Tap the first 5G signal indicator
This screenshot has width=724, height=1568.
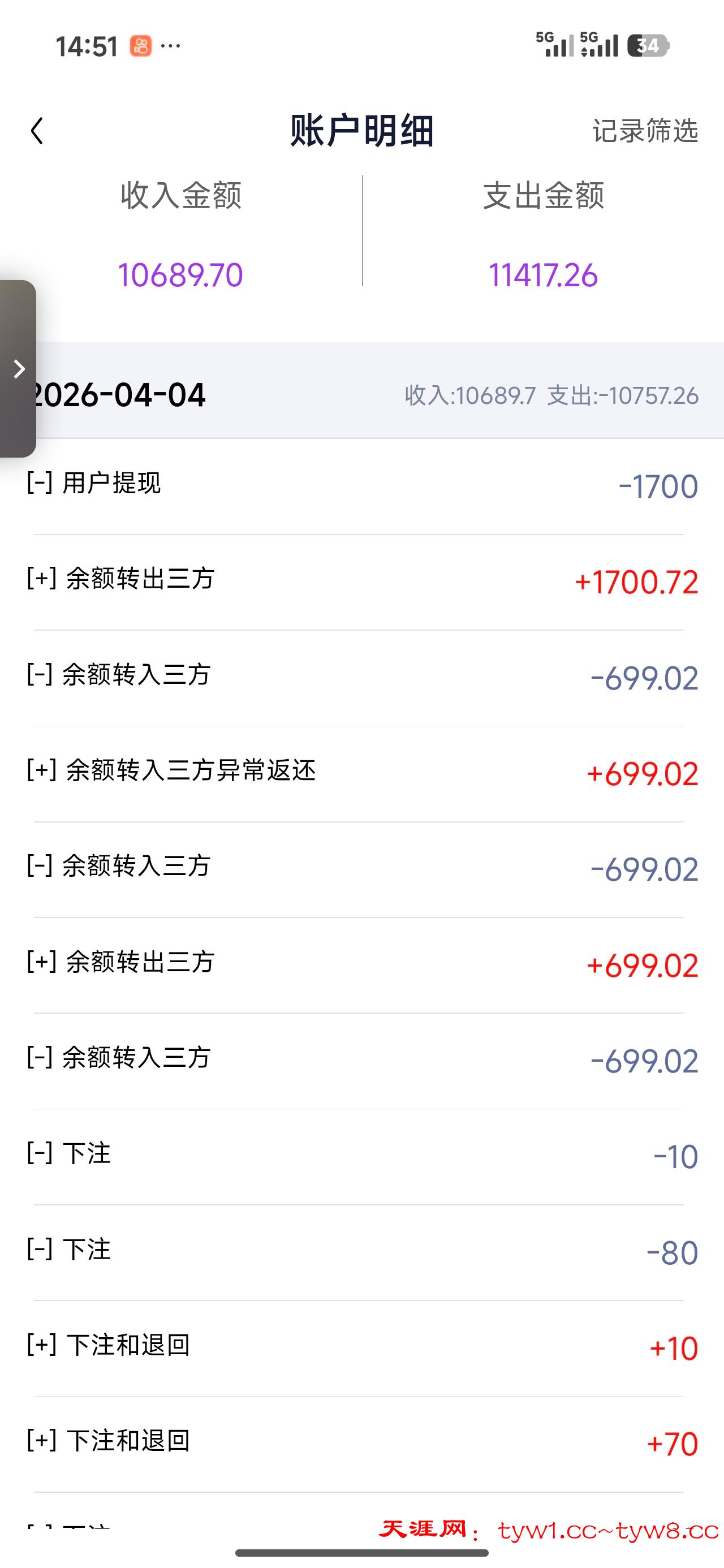click(555, 46)
